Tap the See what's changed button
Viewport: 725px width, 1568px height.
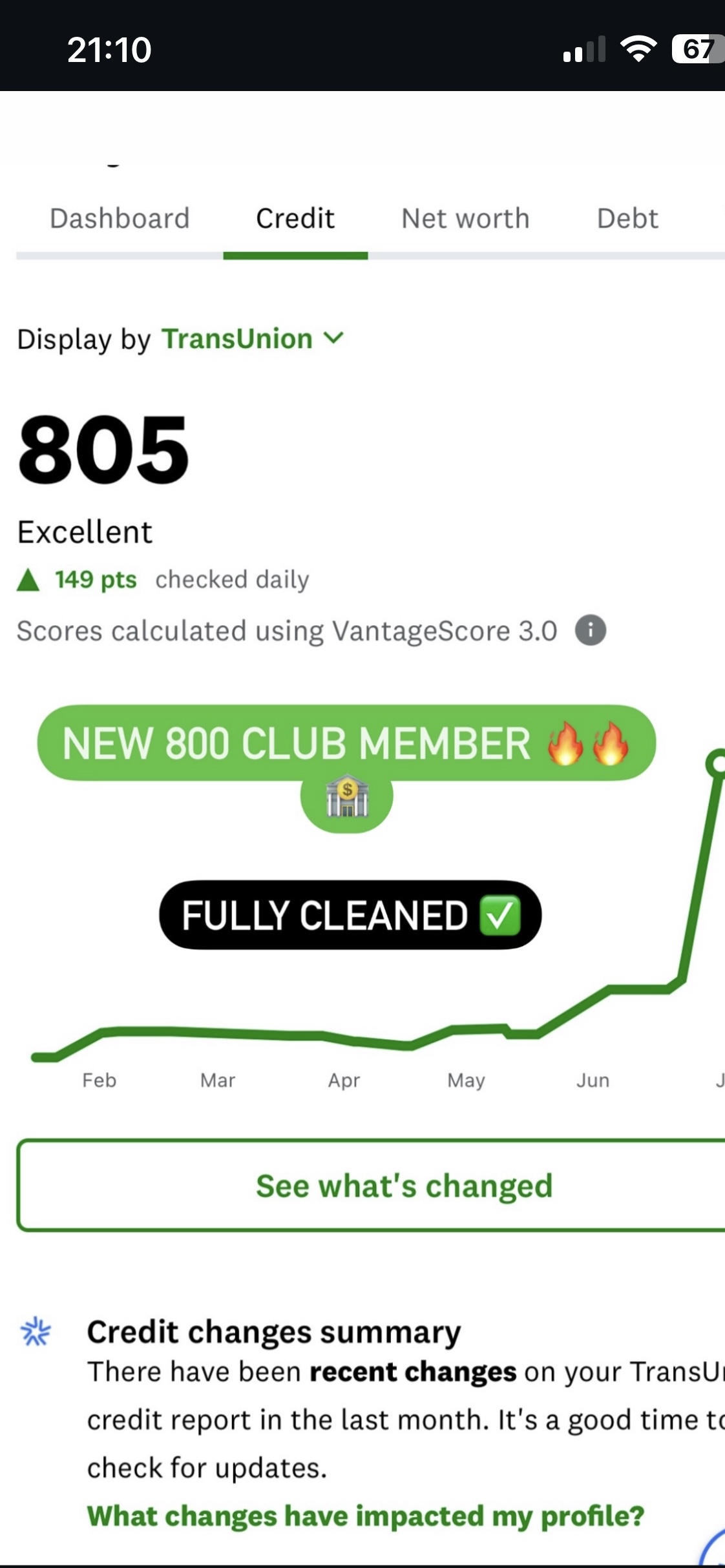tap(372, 1185)
